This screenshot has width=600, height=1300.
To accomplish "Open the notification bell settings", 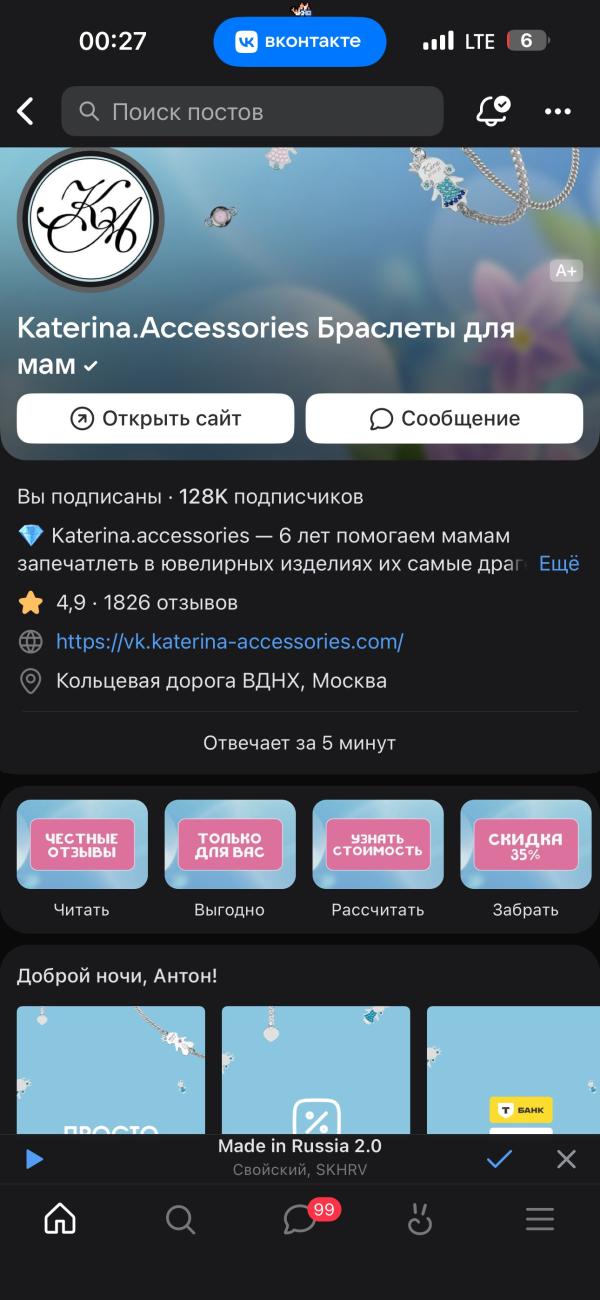I will point(492,111).
